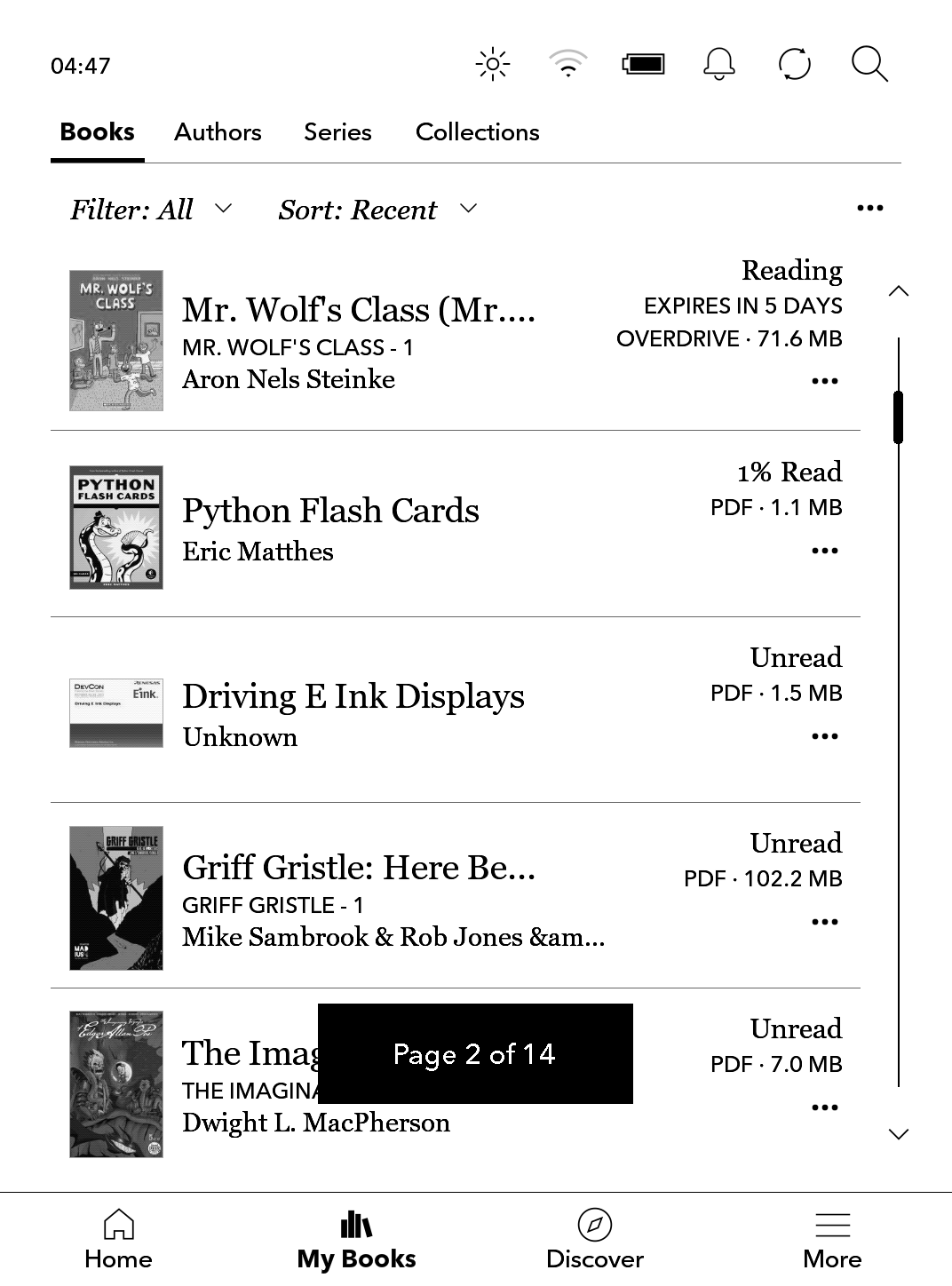
Task: Open library overflow menu beside Sort
Action: [869, 208]
